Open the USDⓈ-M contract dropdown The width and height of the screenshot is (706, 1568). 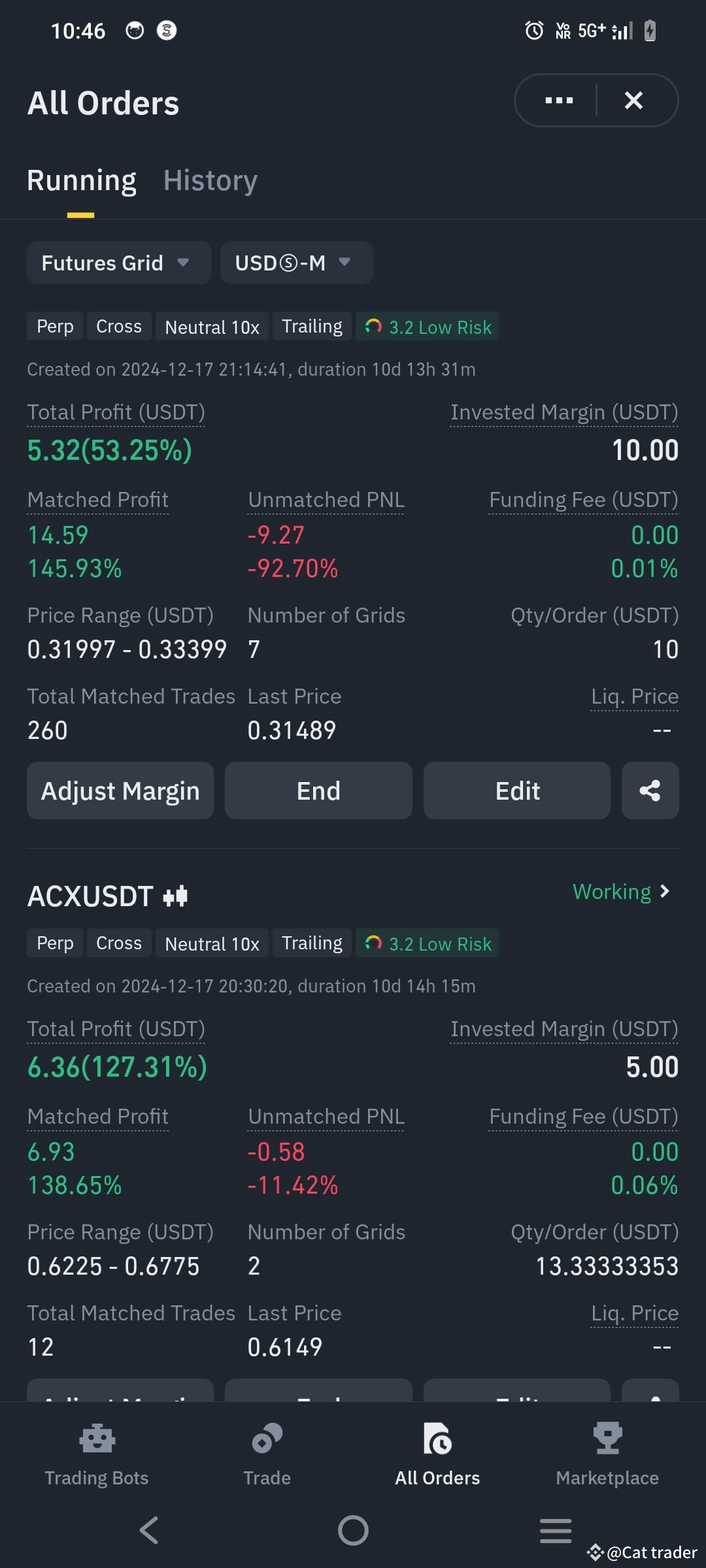coord(296,263)
